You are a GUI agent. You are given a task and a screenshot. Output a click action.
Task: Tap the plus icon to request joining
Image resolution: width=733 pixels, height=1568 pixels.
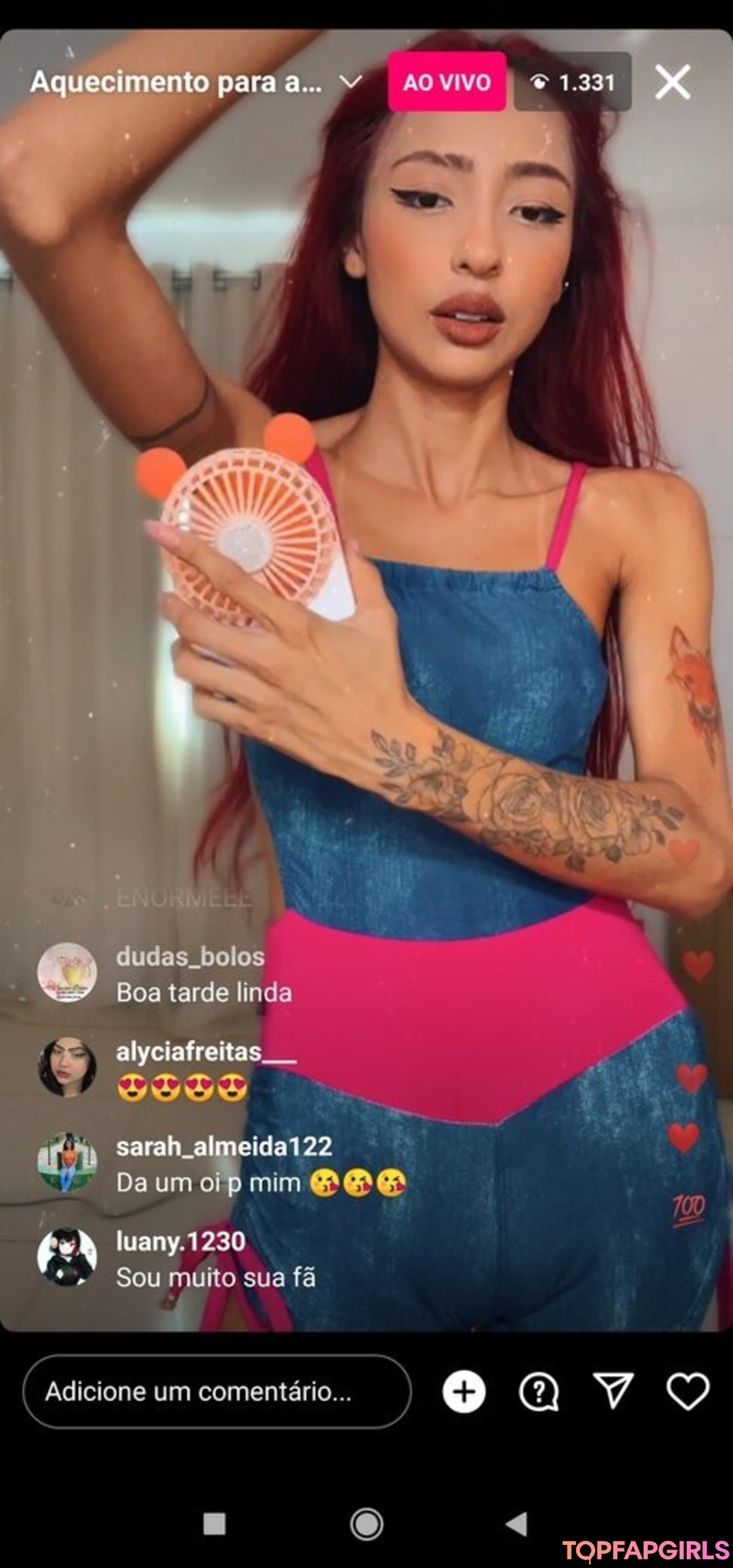click(464, 1392)
